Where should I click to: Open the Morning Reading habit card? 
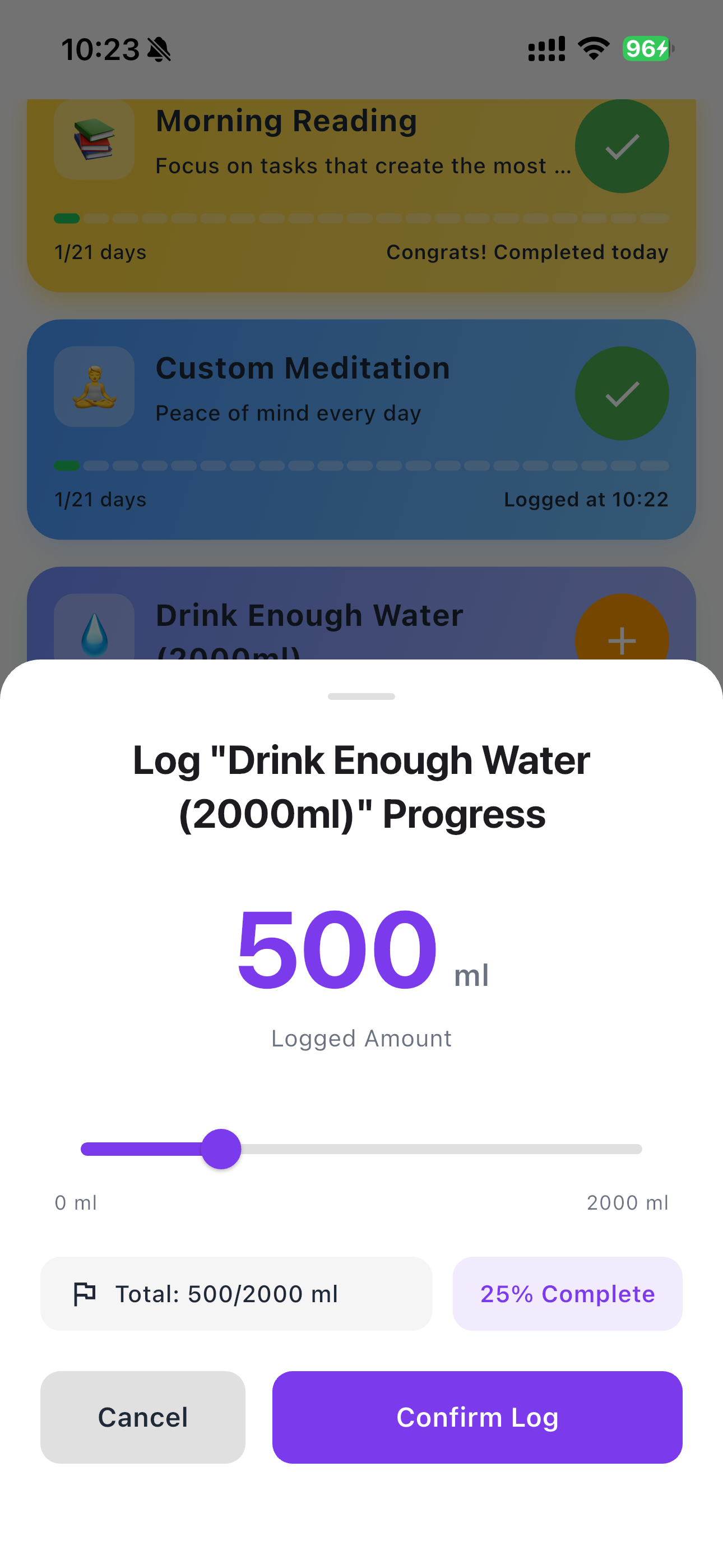(286, 120)
